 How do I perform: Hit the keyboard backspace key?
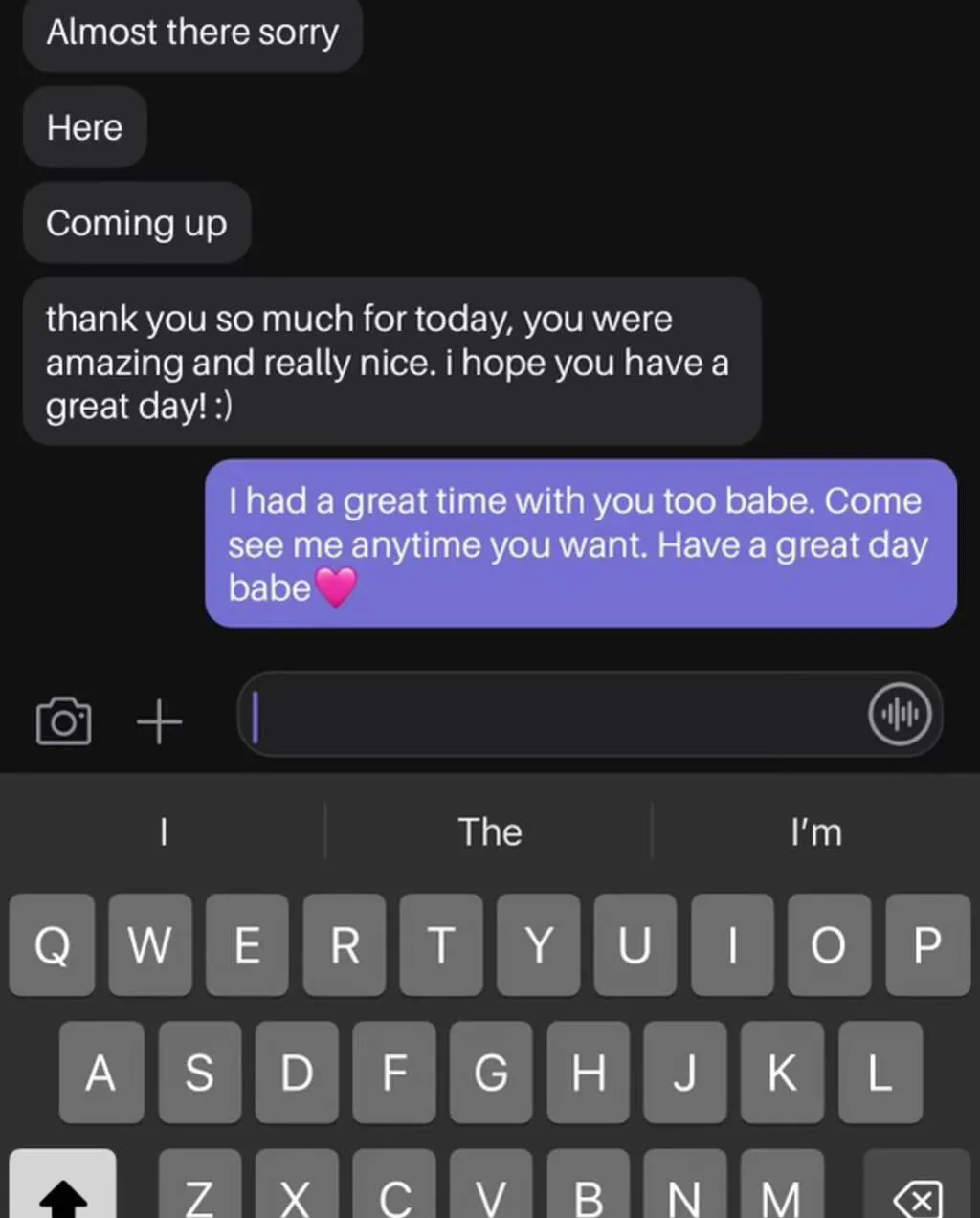916,1194
